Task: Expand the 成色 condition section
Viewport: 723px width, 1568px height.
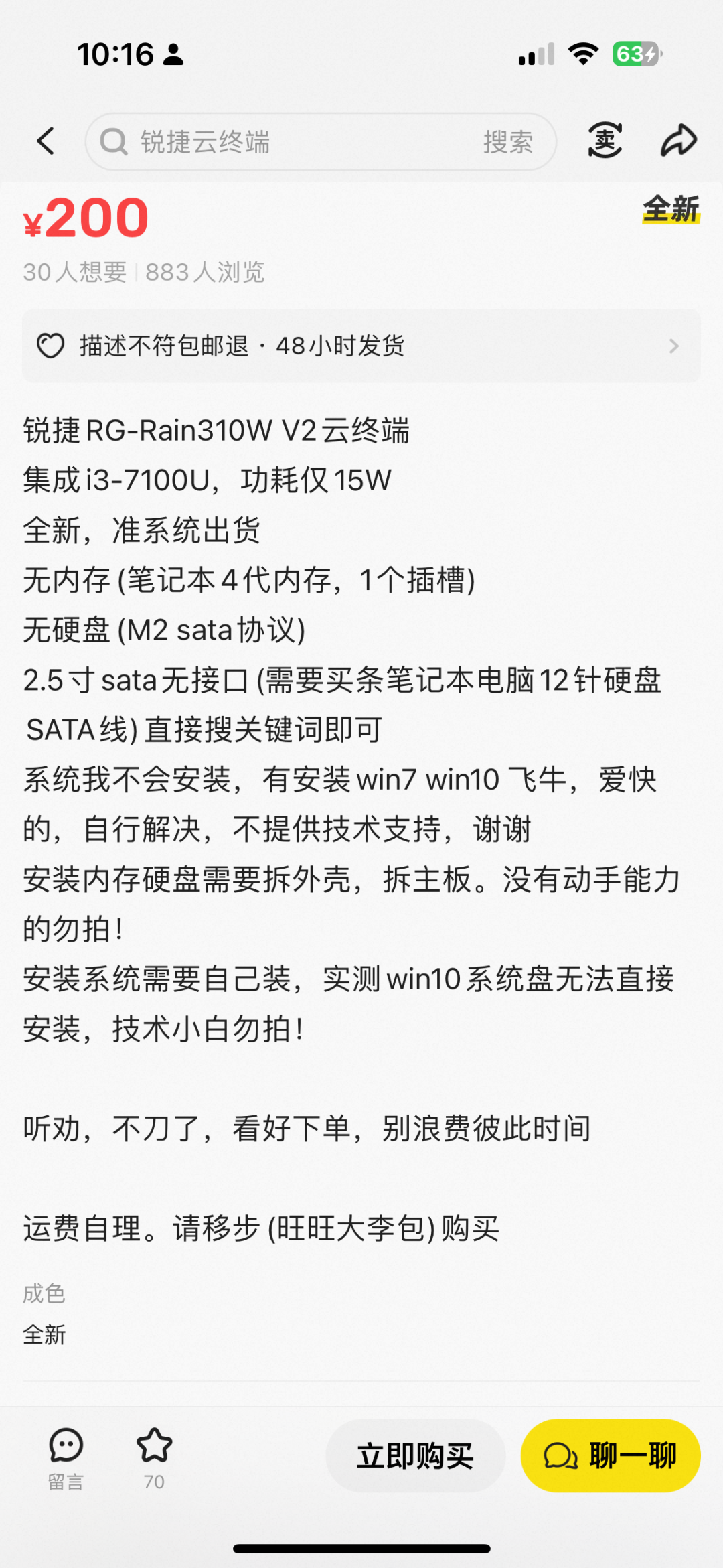Action: 44,1293
